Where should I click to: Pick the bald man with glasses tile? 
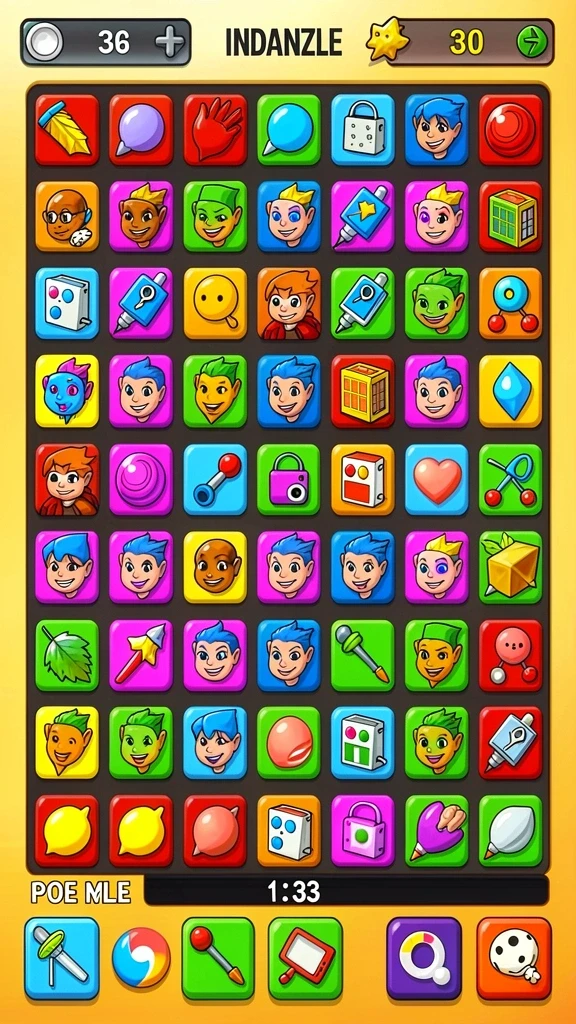tap(67, 216)
